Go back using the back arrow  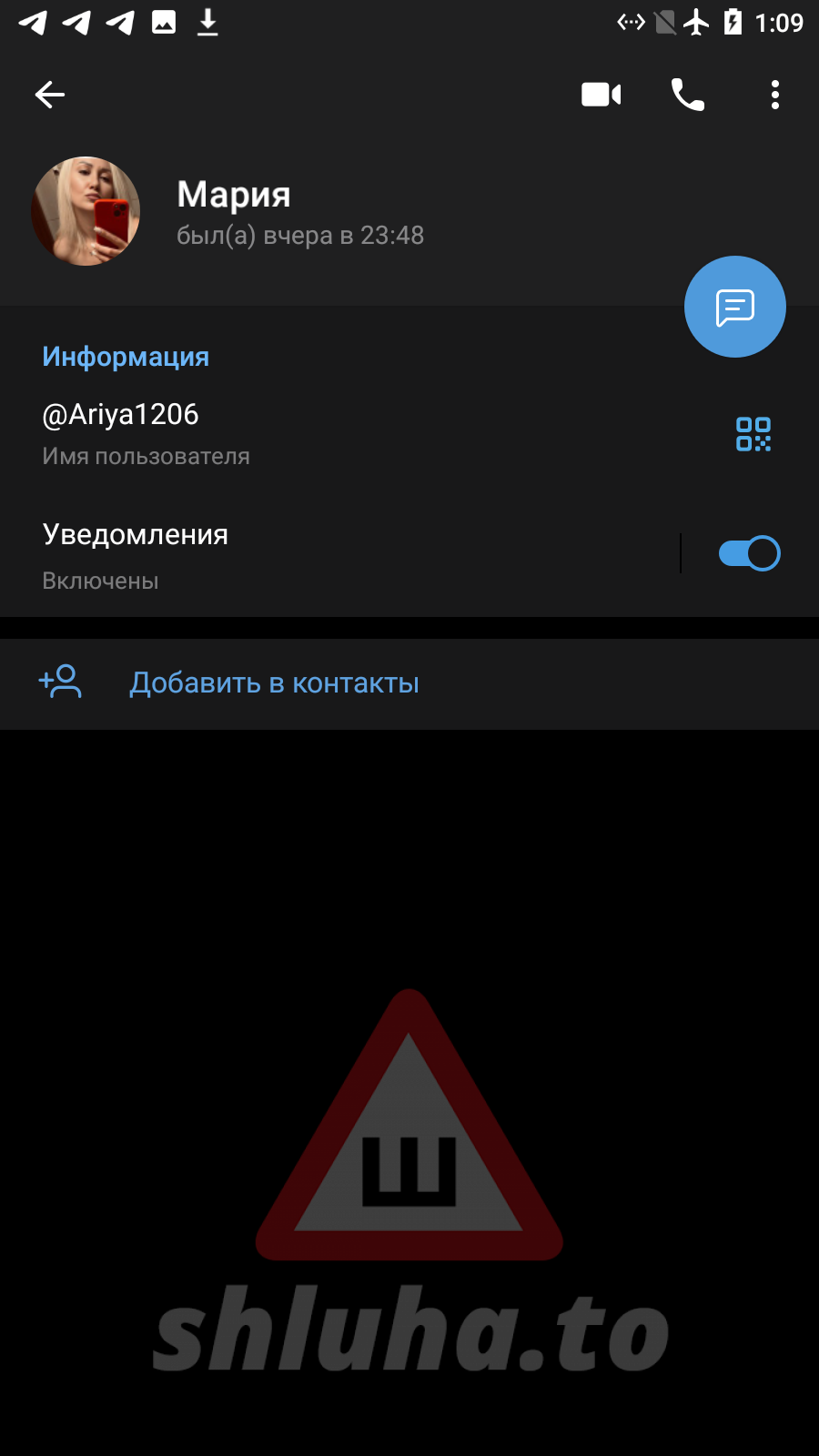pos(50,95)
